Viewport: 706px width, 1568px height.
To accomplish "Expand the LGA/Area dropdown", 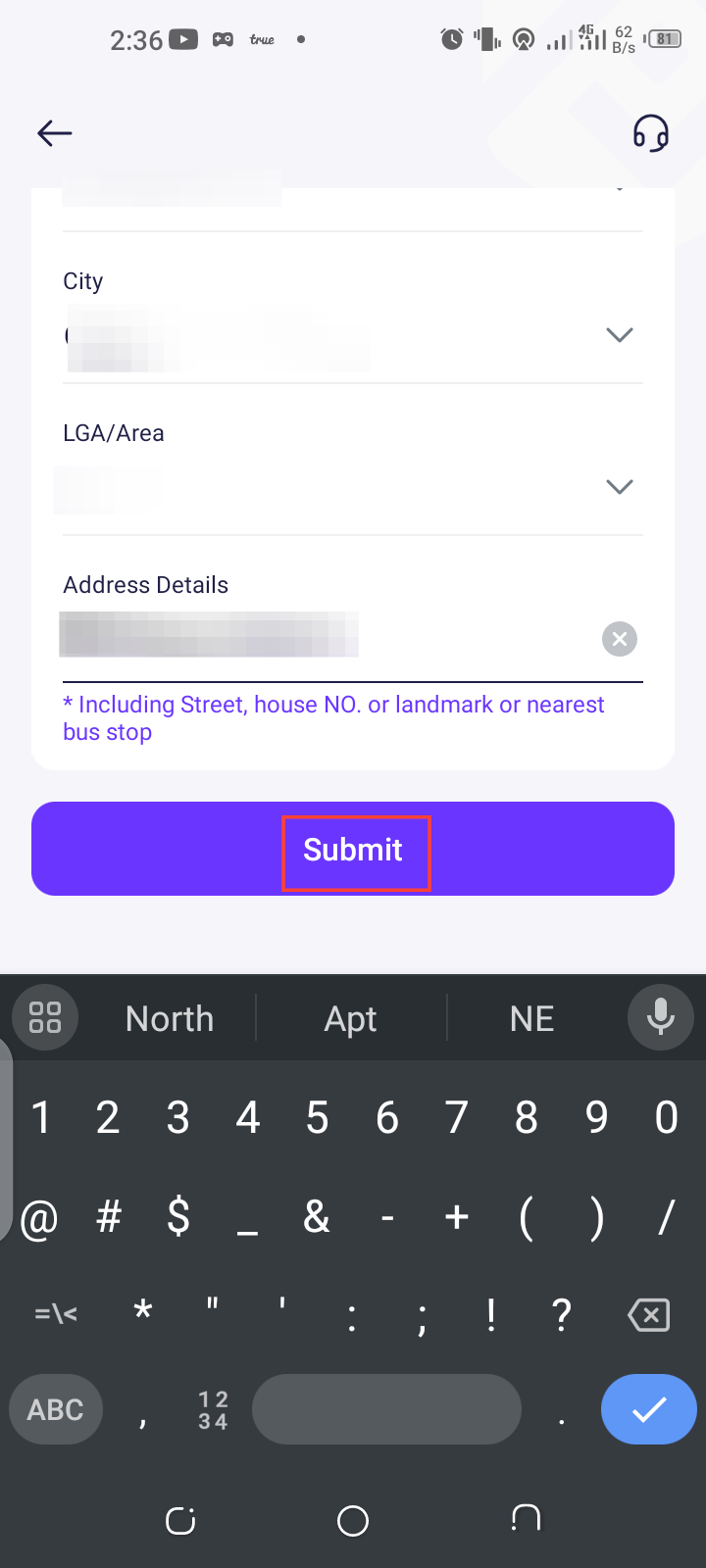I will pos(619,487).
